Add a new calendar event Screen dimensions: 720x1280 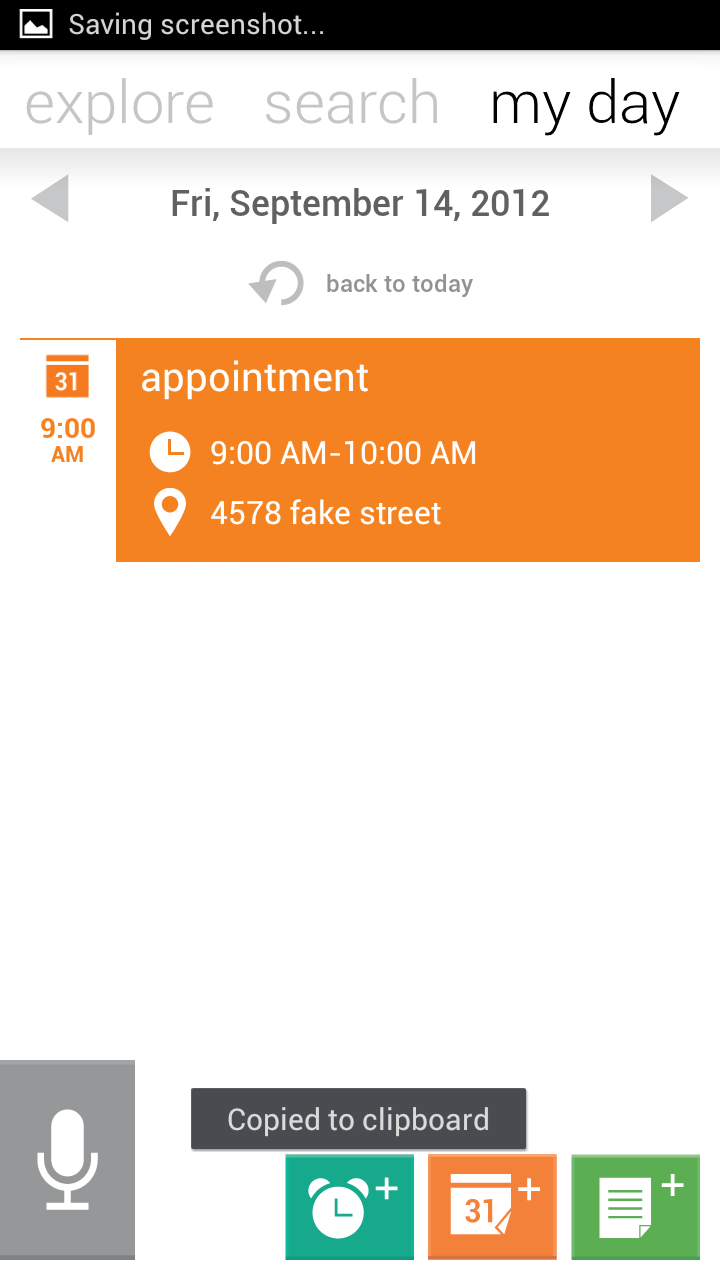[x=492, y=1206]
